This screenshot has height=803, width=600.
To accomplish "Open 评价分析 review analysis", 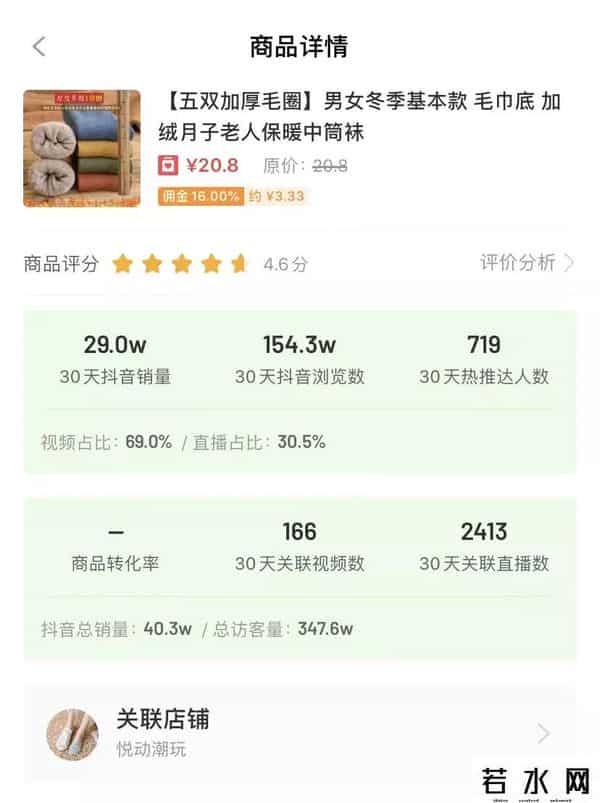I will click(526, 263).
